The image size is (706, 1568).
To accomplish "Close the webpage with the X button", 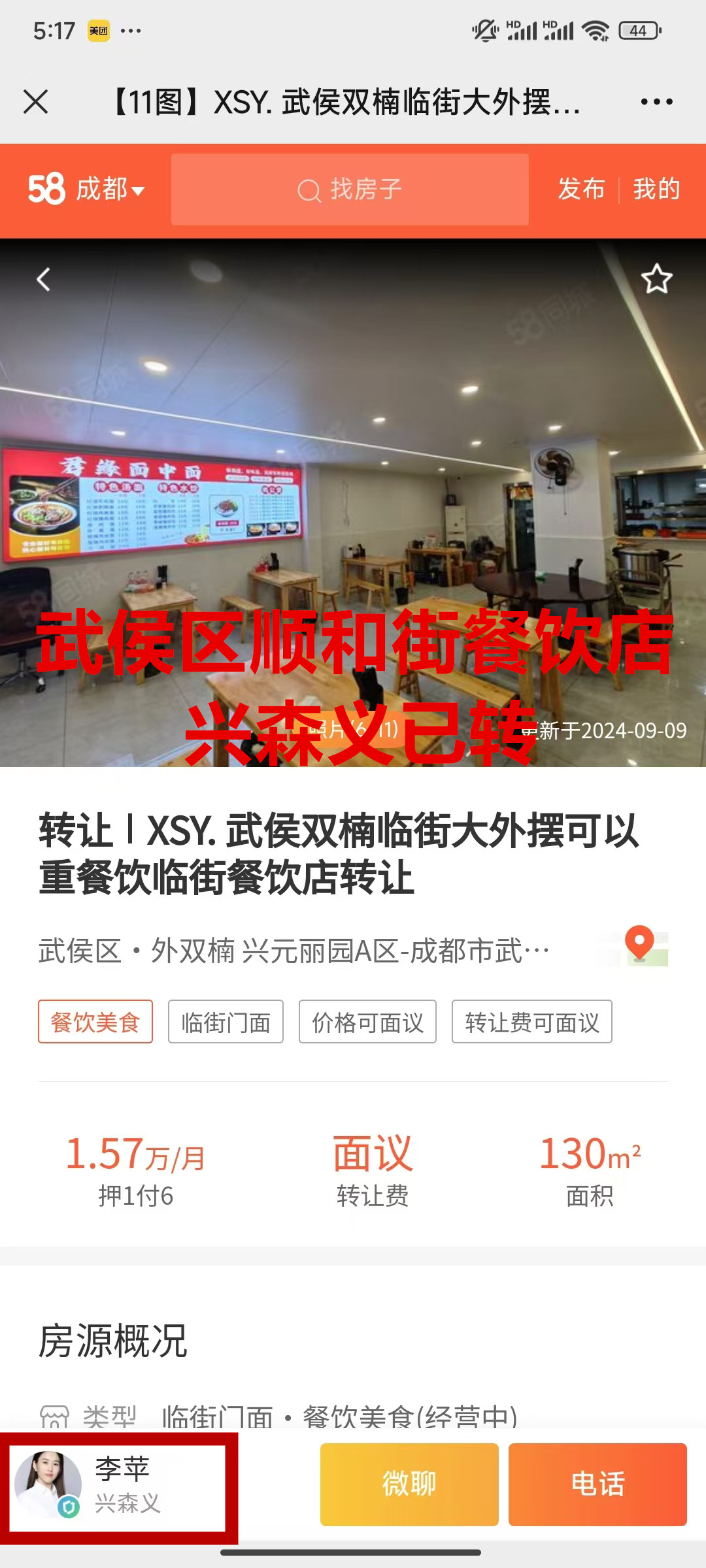I will point(36,102).
